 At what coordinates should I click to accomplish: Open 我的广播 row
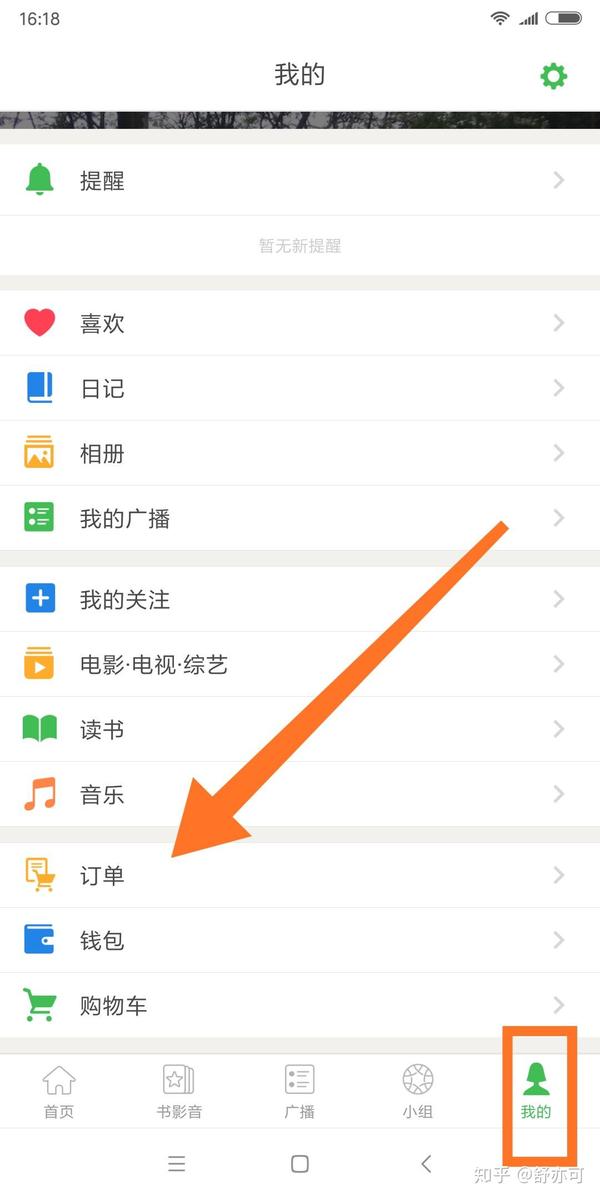pos(300,518)
